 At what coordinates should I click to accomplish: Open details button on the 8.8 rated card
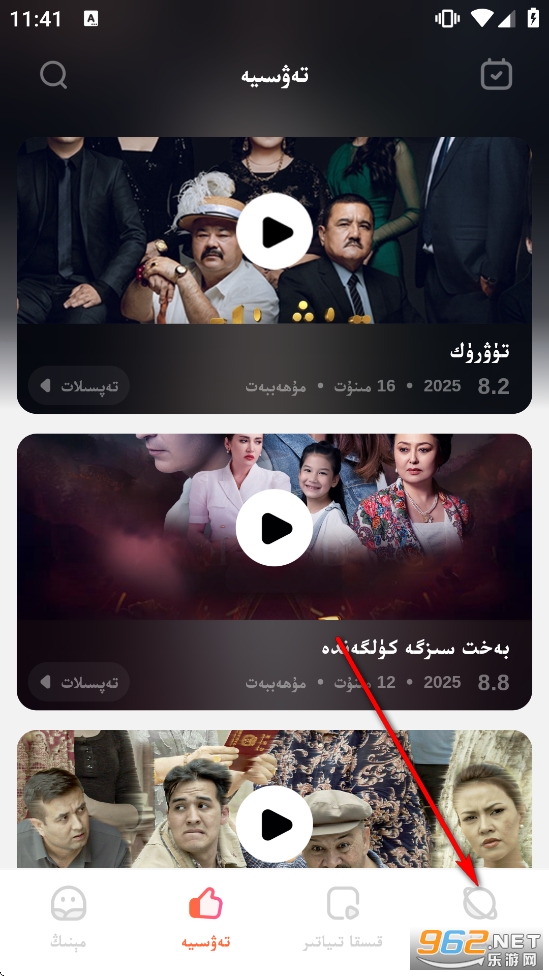tap(79, 682)
